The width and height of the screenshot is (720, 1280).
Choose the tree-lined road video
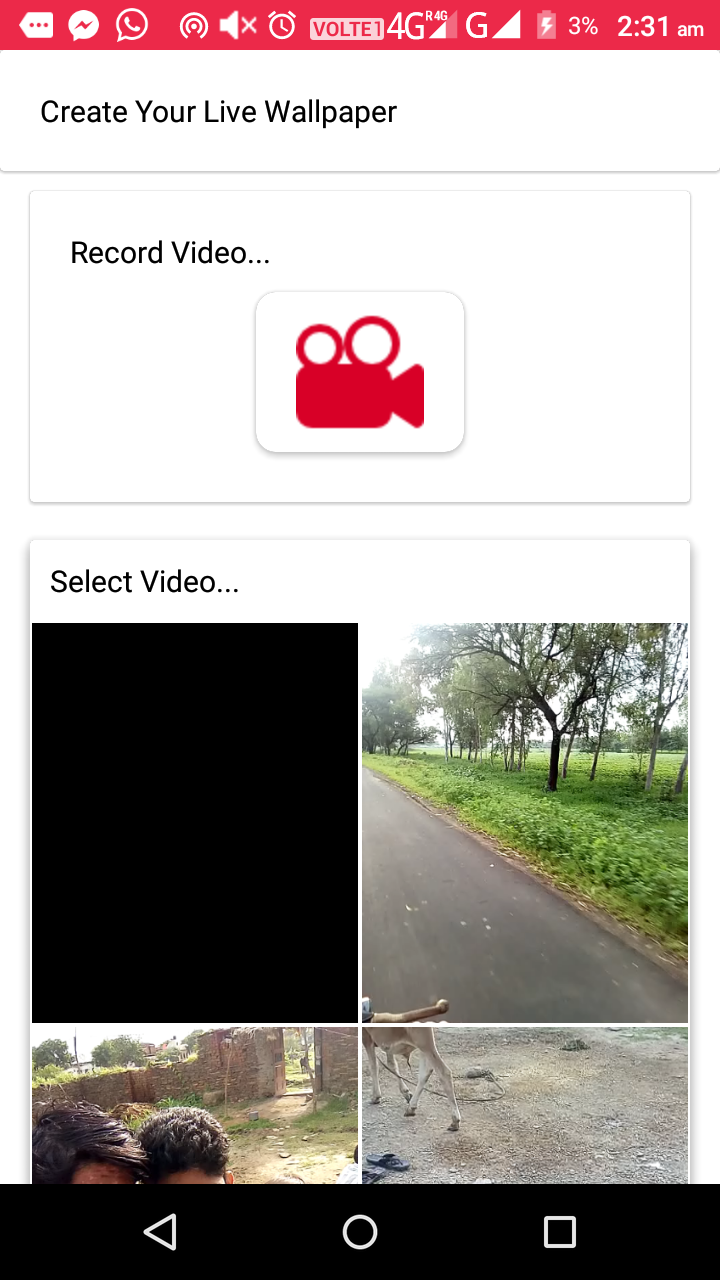(525, 822)
